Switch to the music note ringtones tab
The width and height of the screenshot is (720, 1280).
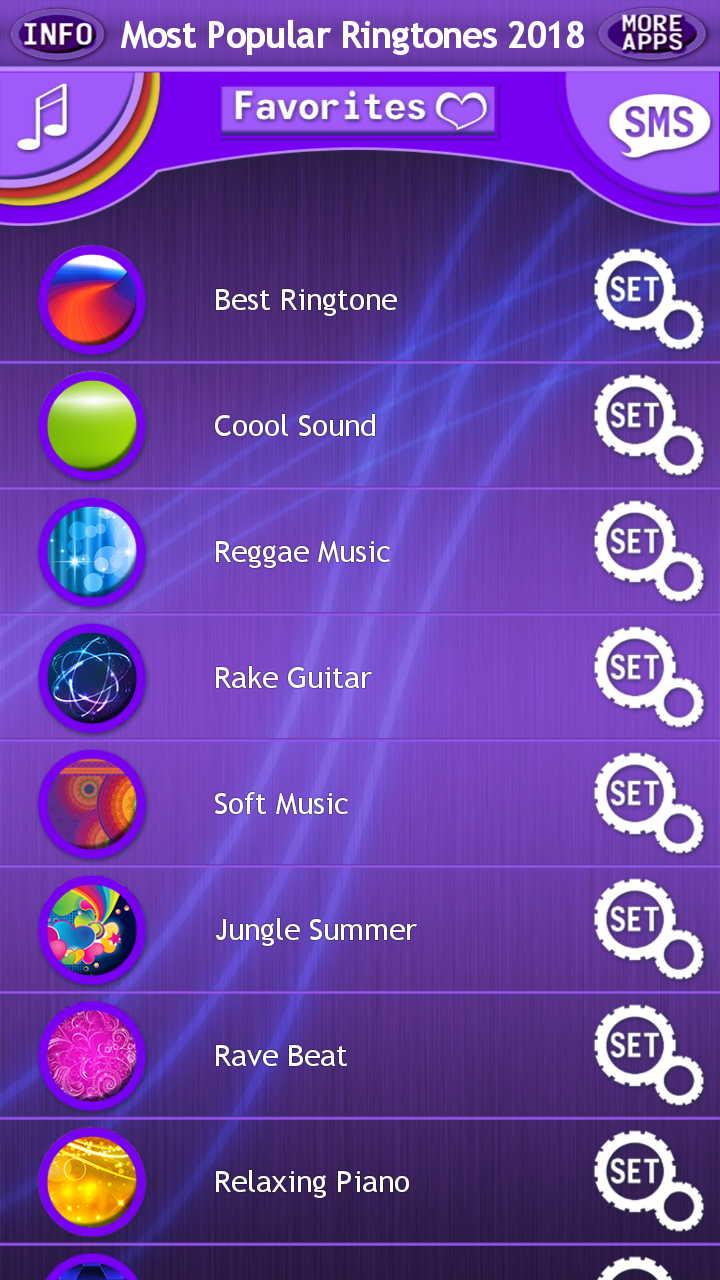(x=45, y=117)
